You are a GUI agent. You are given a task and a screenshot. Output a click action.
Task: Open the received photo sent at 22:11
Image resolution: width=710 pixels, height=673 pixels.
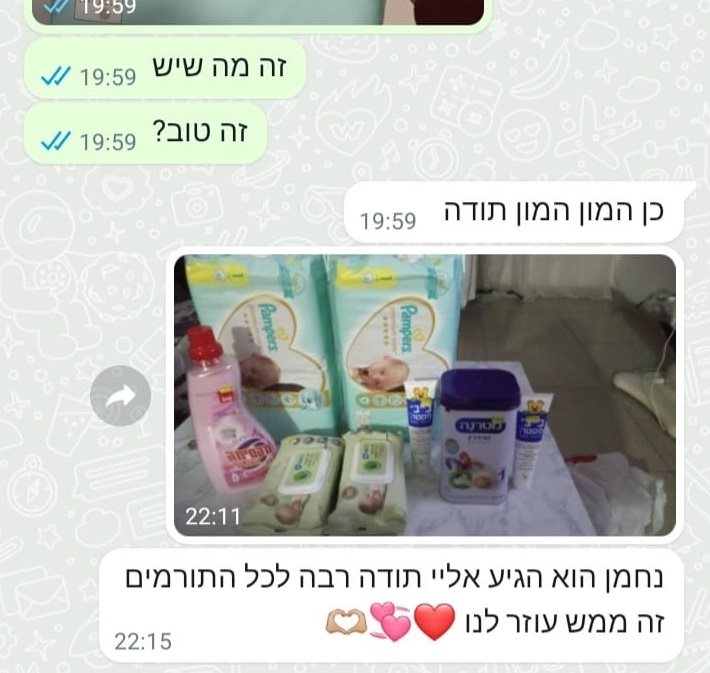pyautogui.click(x=425, y=395)
